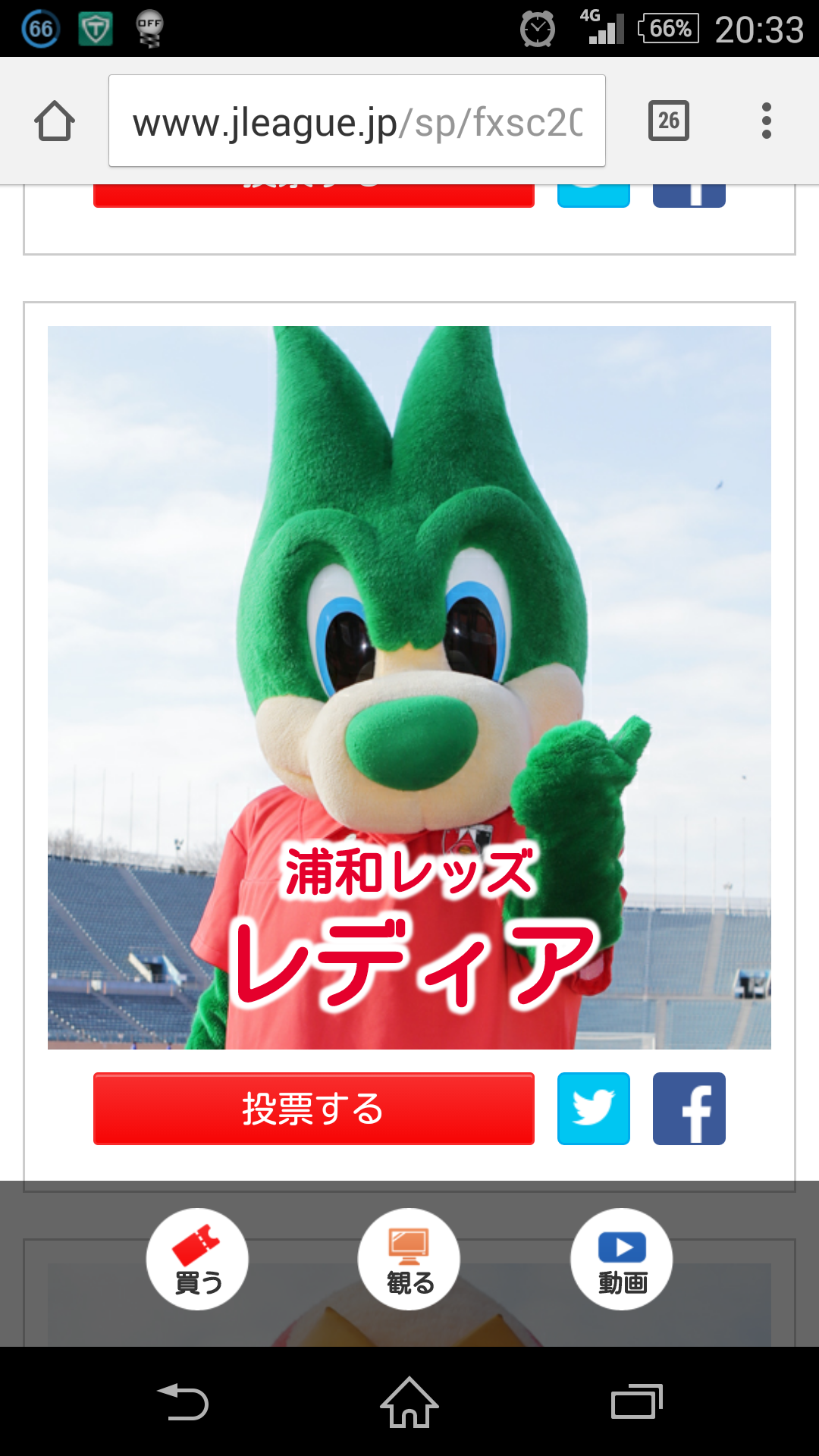Open the 買う ticket button
This screenshot has height=1456, width=819.
(x=197, y=1259)
